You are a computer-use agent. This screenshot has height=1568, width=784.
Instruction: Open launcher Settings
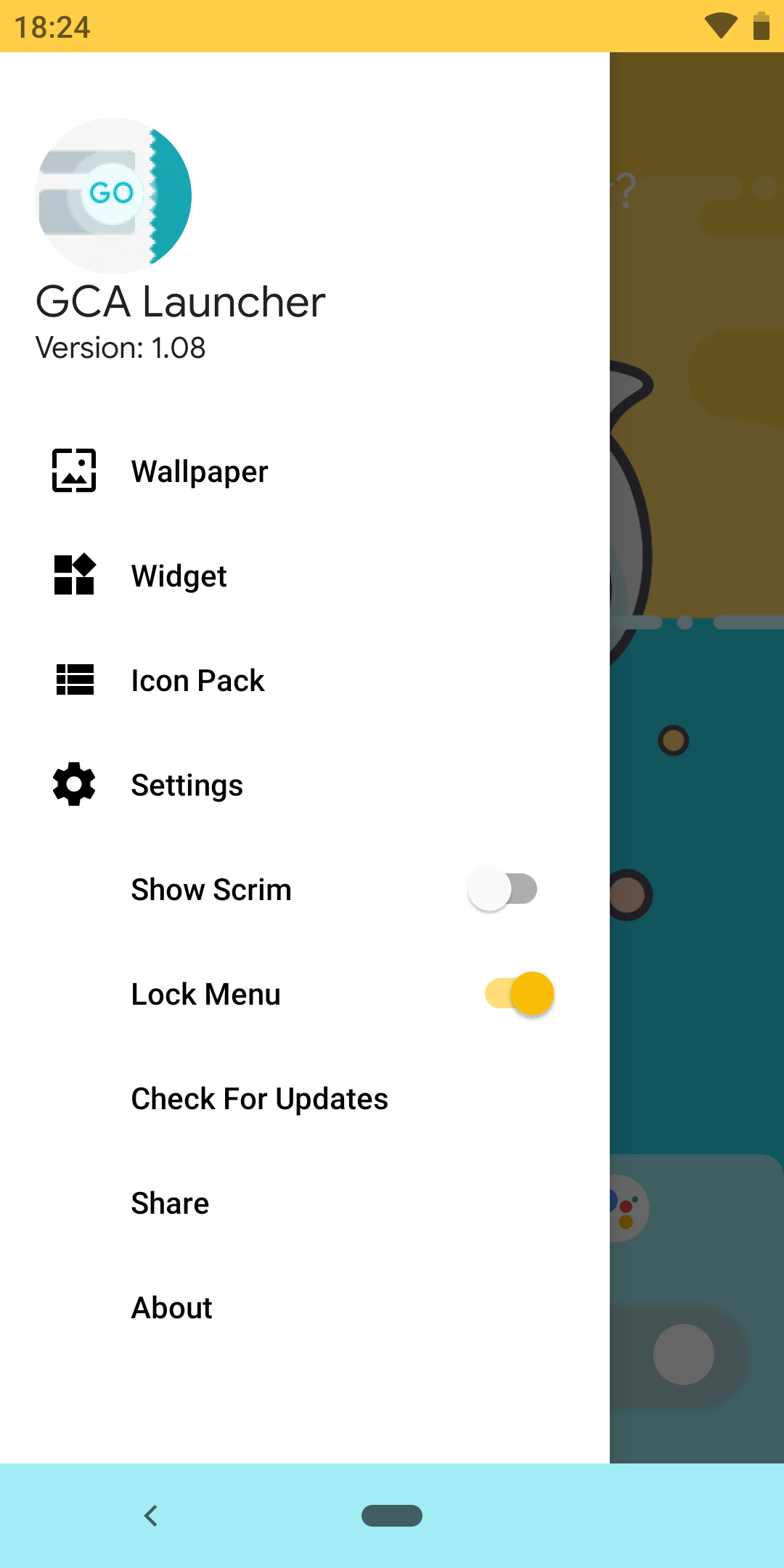[x=187, y=785]
